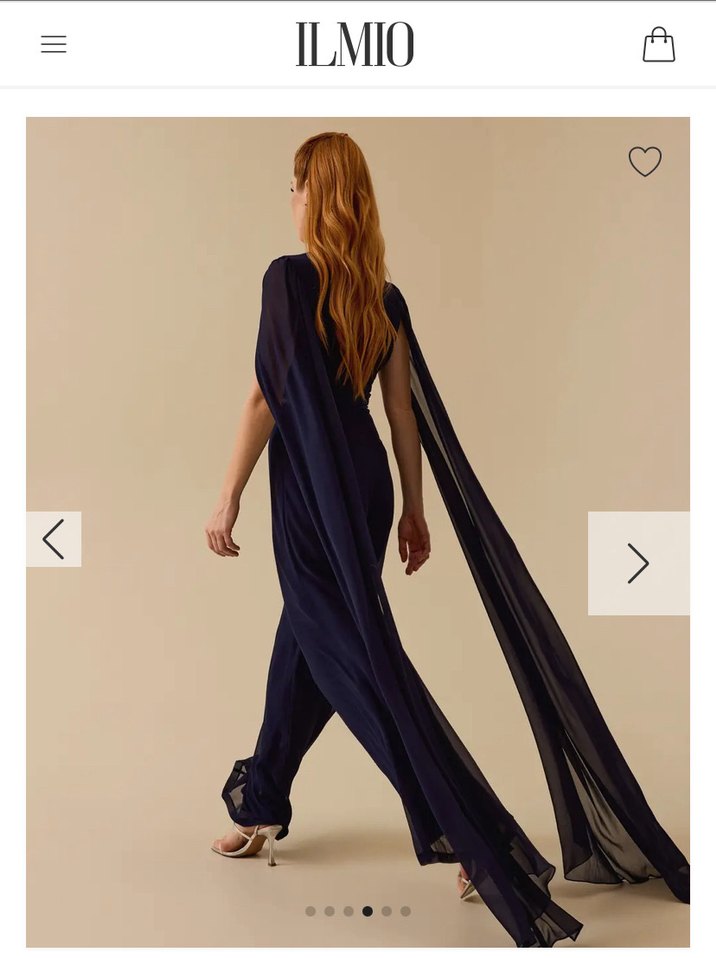Open the shopping bag
Image resolution: width=716 pixels, height=958 pixels.
[658, 45]
